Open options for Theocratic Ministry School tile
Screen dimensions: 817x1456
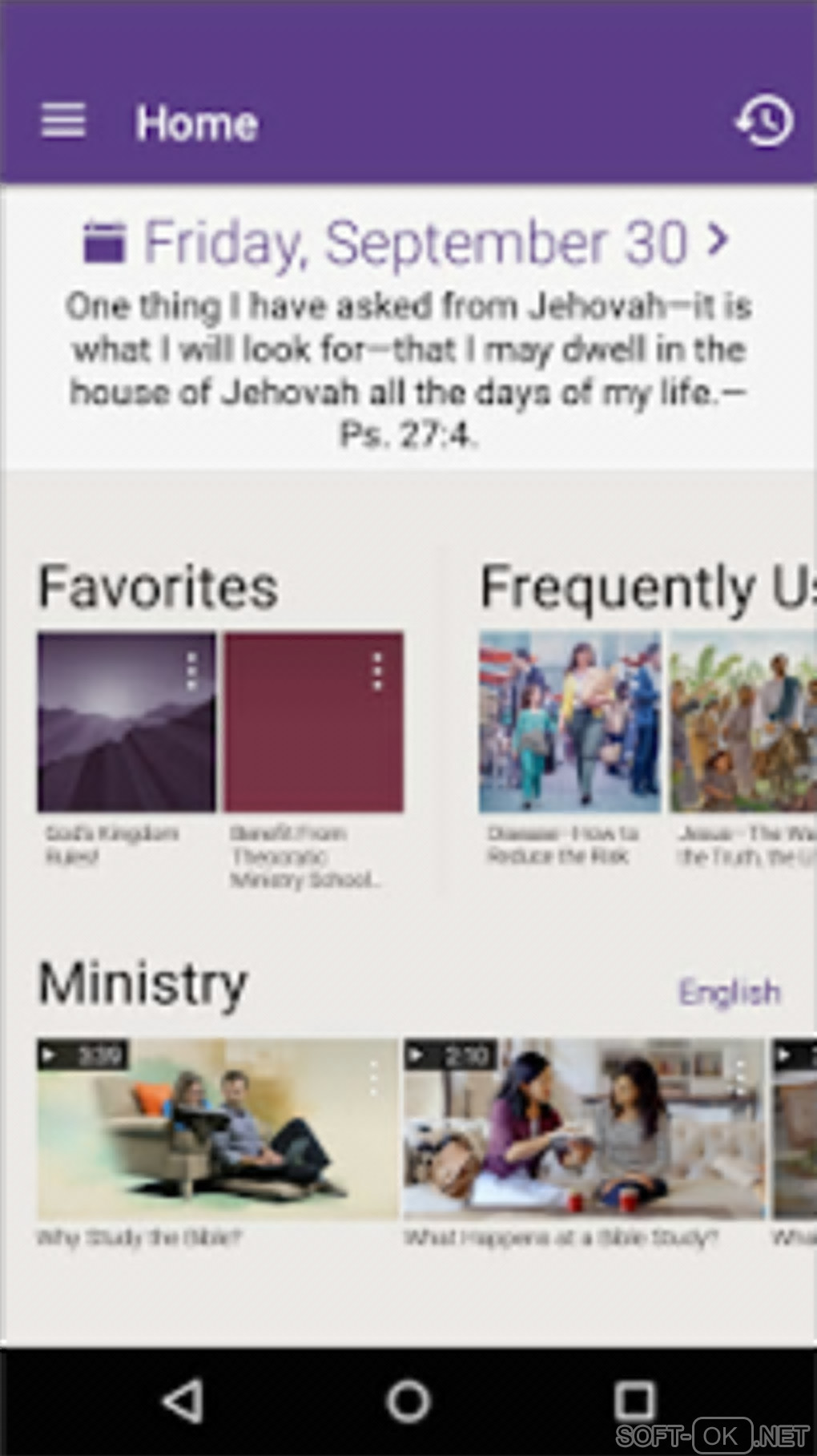point(377,672)
